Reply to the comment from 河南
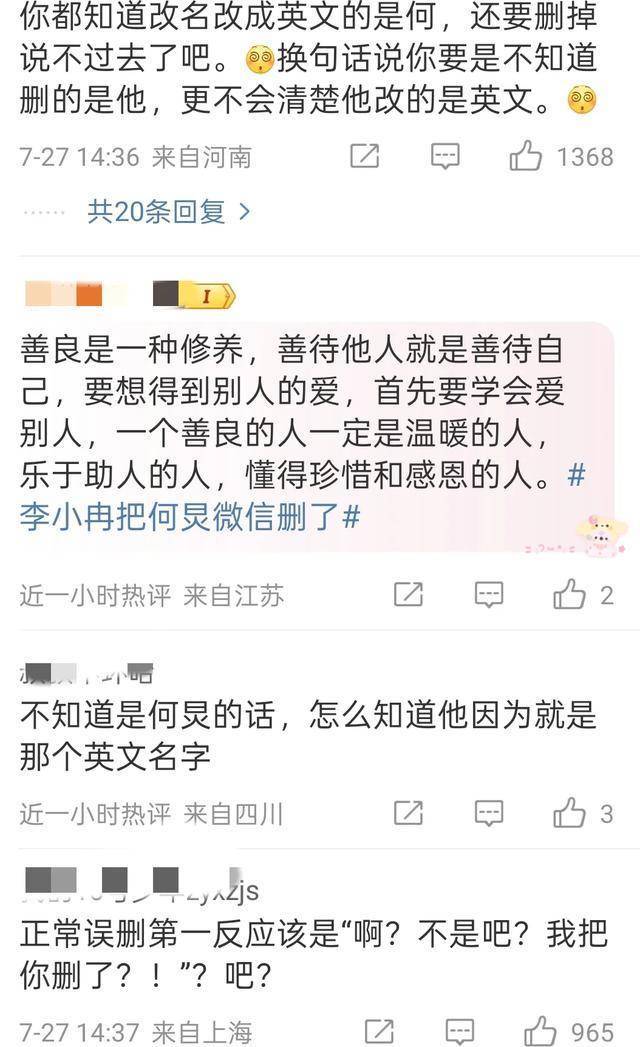The height and width of the screenshot is (1047, 640). (445, 156)
